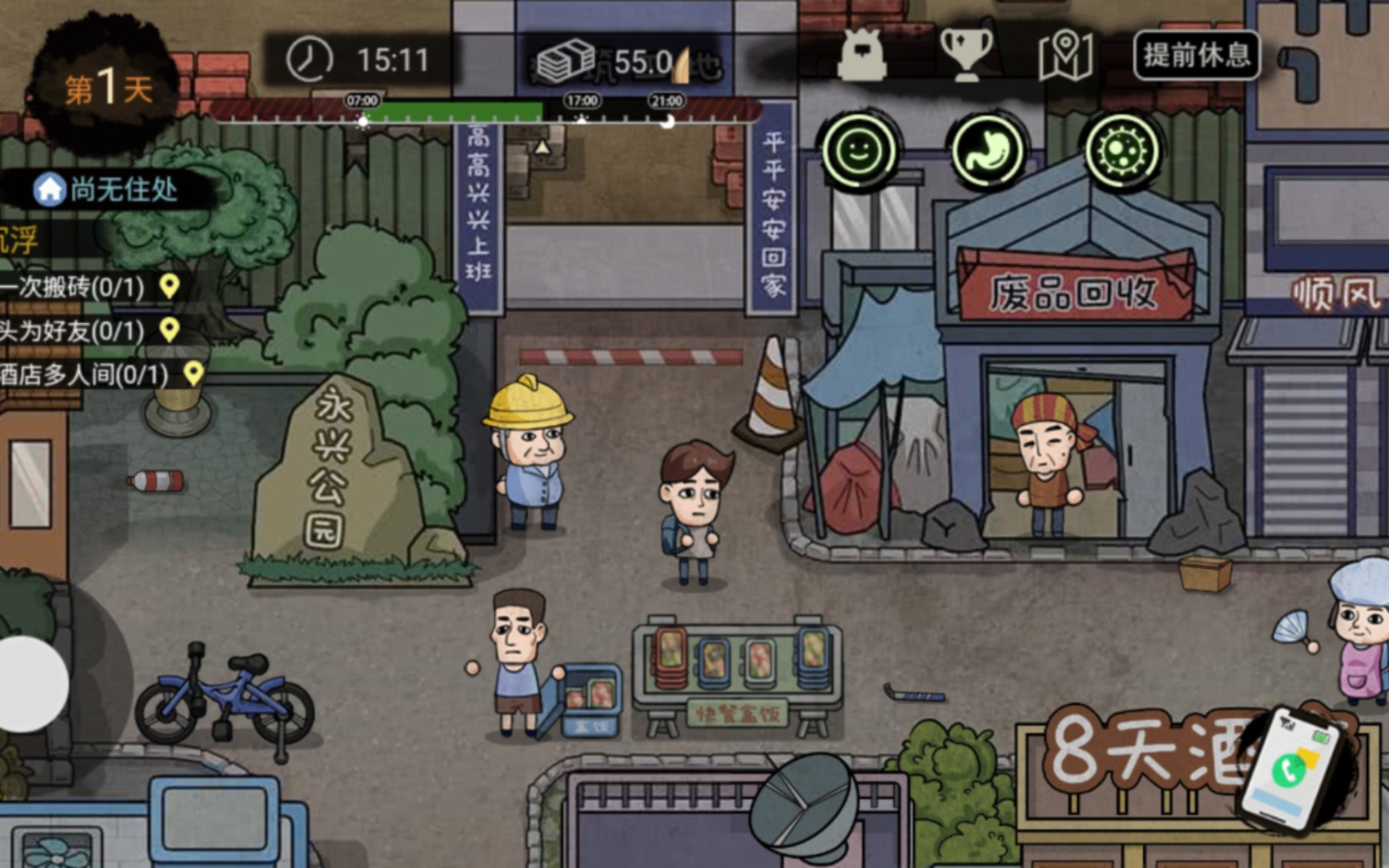Check the stomach hunger status icon
Screen dimensions: 1389x868
coord(988,150)
